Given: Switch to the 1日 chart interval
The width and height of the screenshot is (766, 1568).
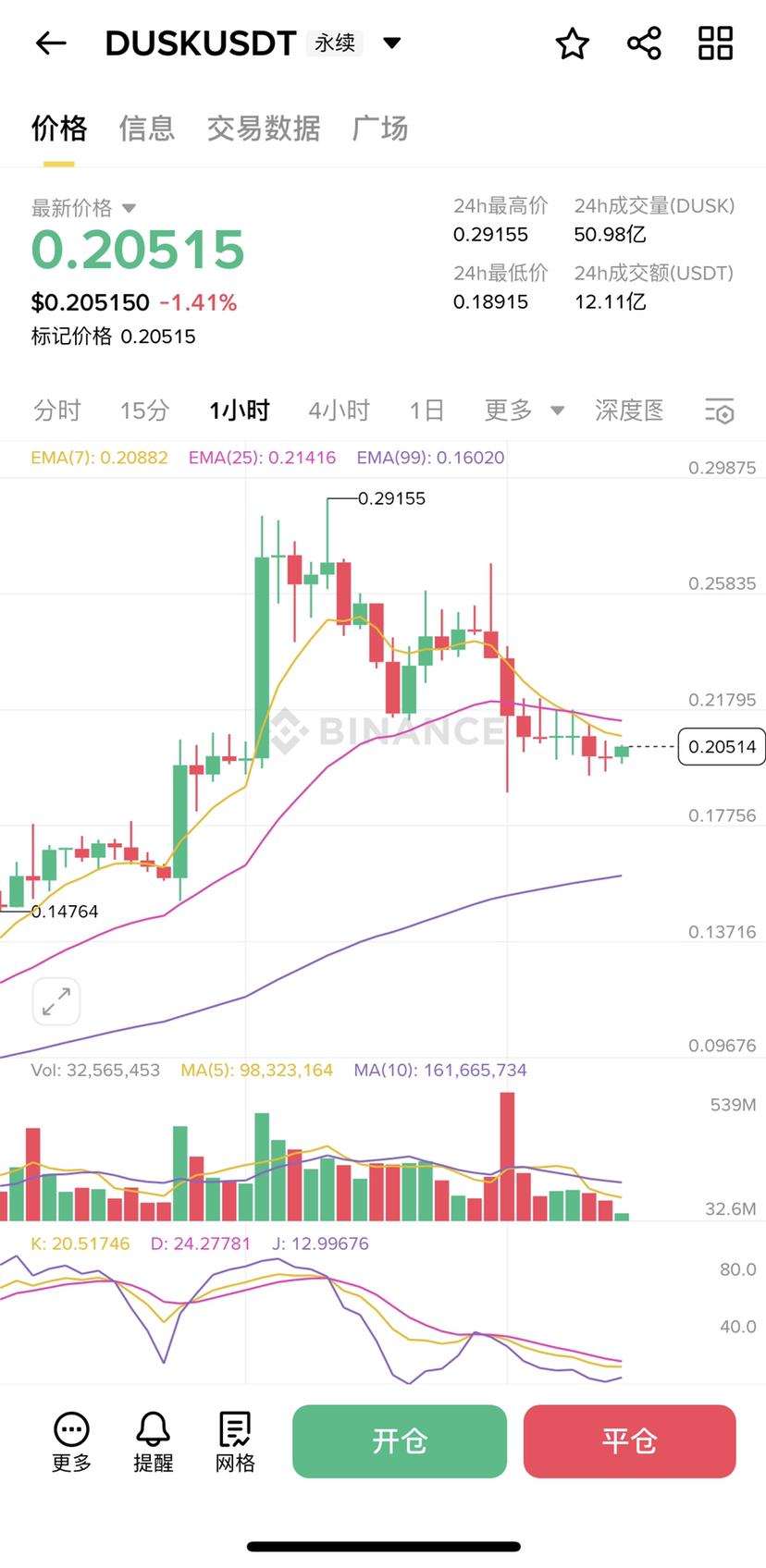Looking at the screenshot, I should (426, 410).
